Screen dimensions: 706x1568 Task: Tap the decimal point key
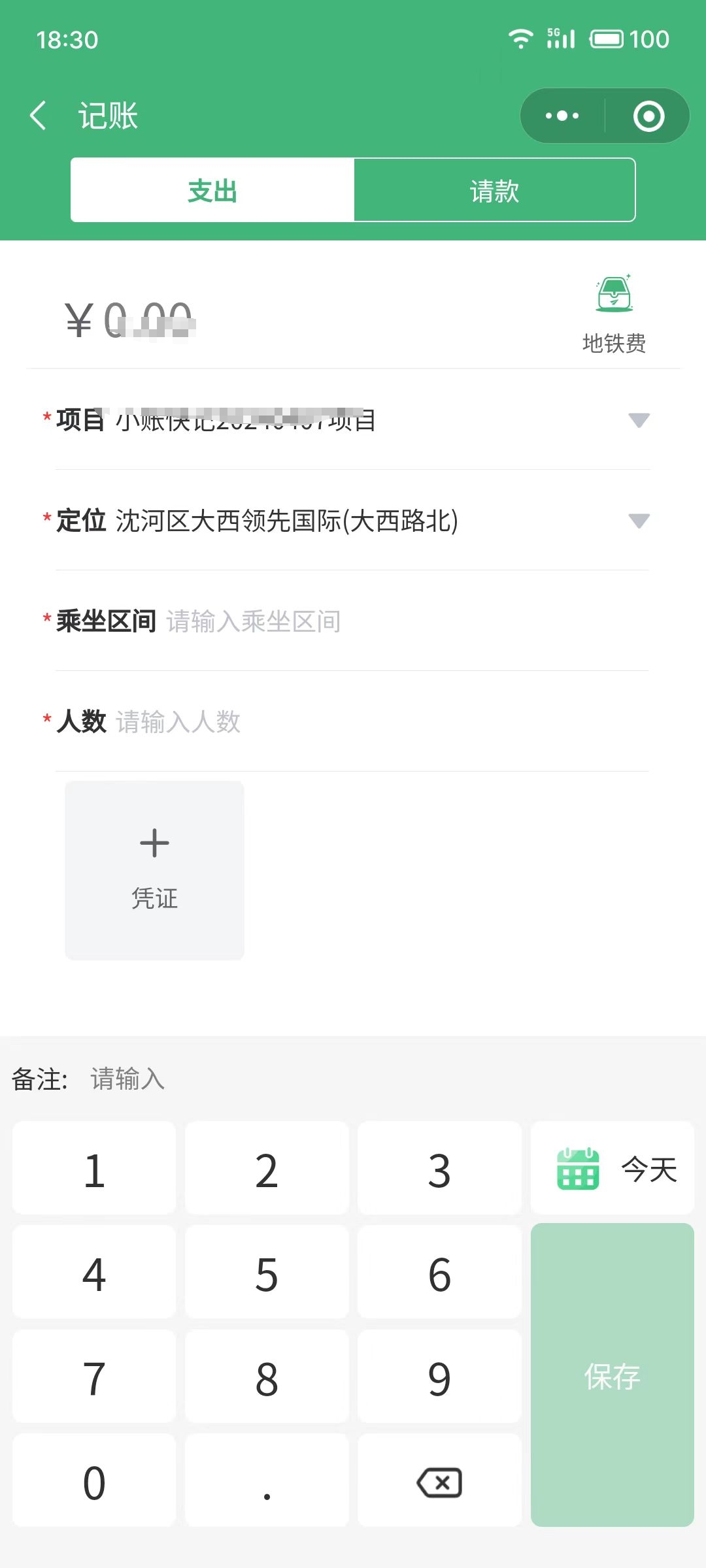click(x=265, y=1482)
